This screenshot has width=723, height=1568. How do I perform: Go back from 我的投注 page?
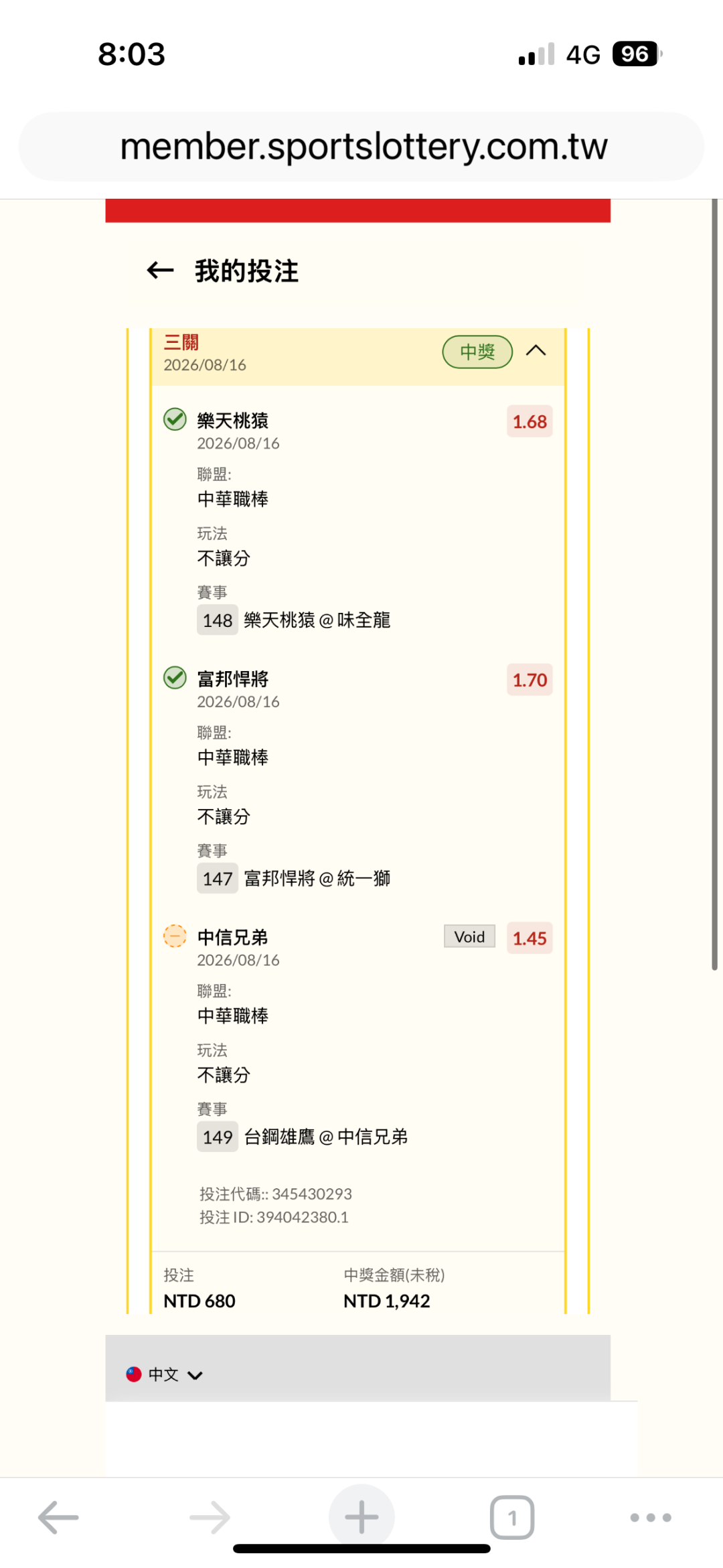160,271
